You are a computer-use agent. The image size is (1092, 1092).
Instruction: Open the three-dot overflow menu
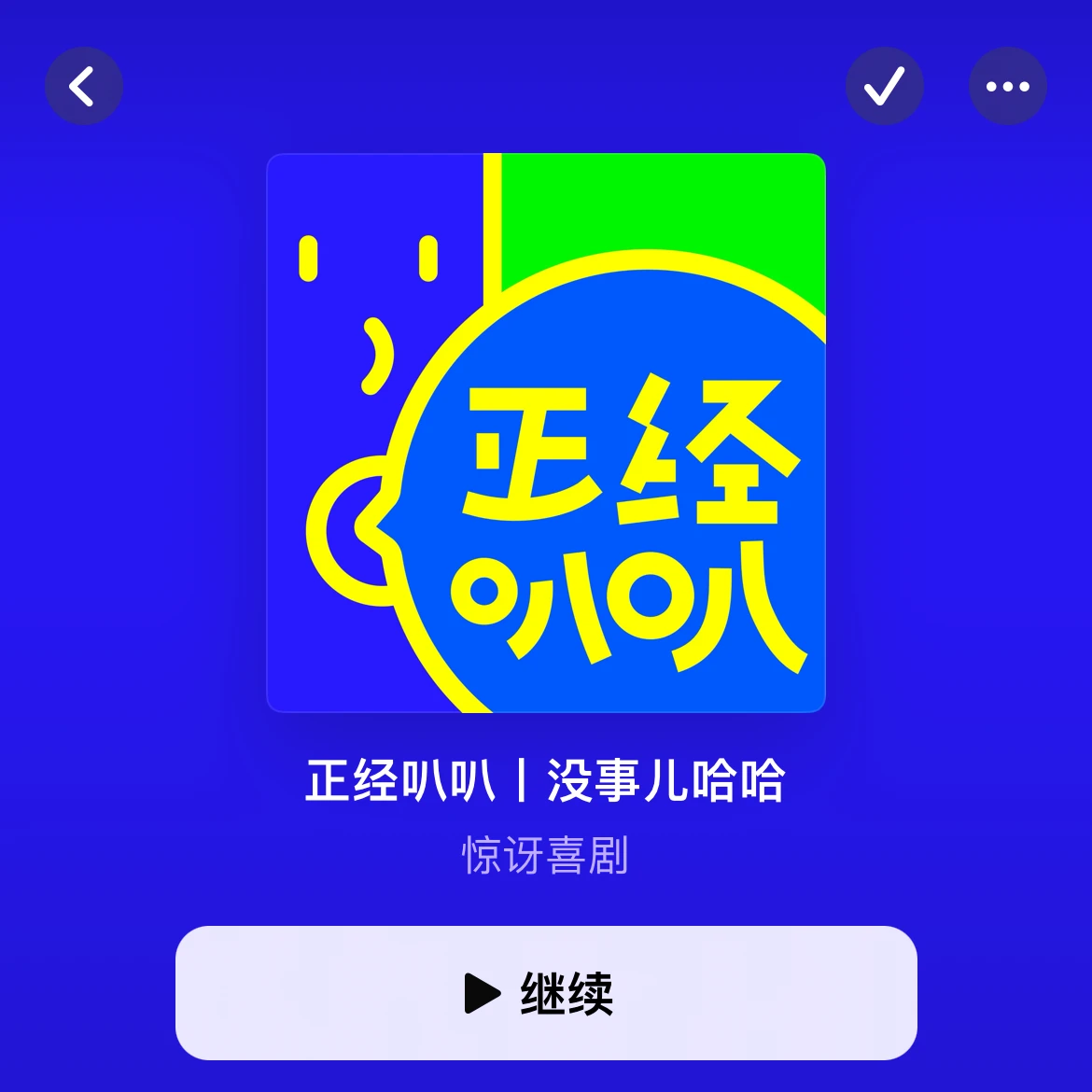(x=1008, y=87)
